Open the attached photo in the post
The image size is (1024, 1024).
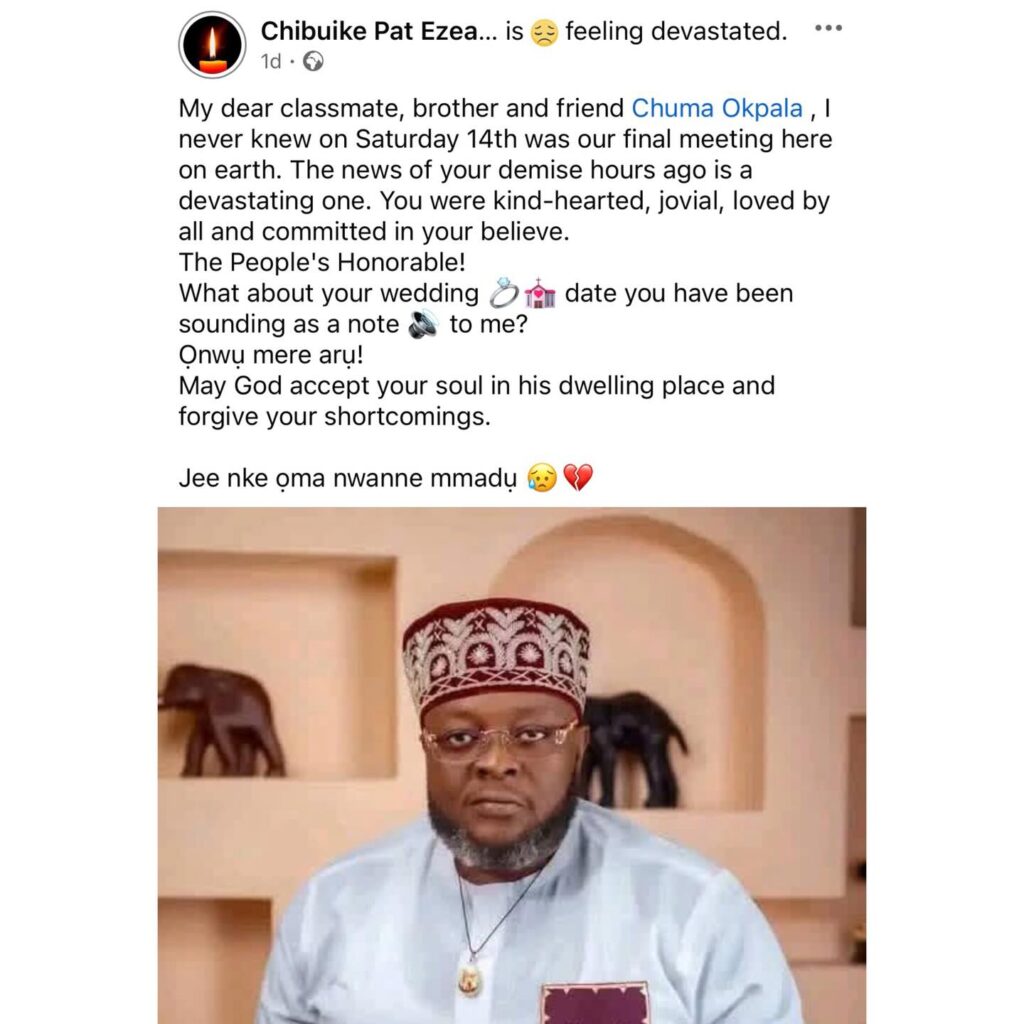tap(511, 764)
